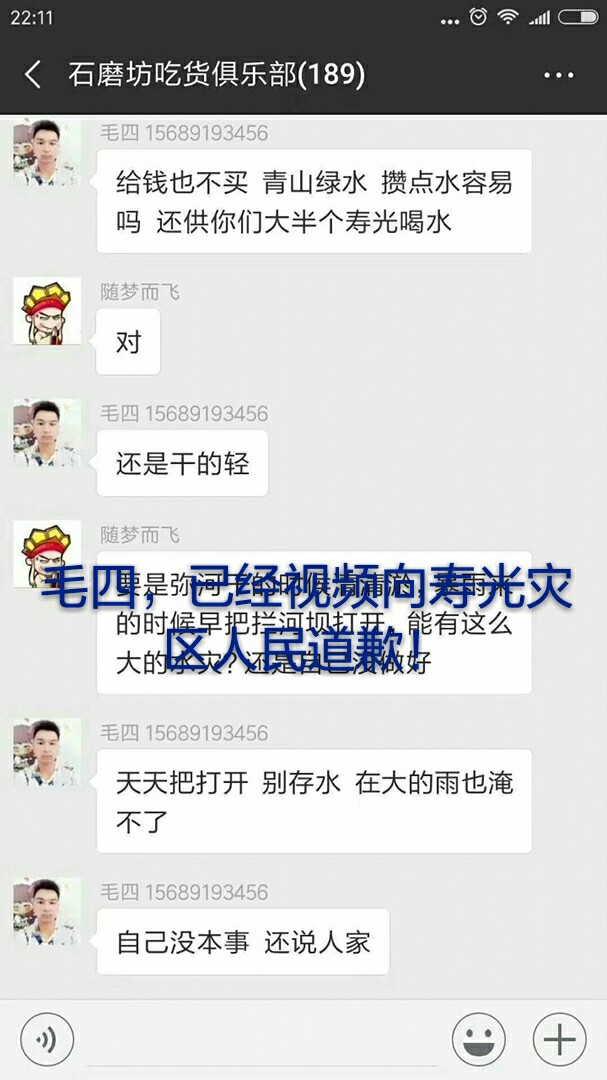Open 毛四's avatar beside 自己没本事 message

point(47,911)
